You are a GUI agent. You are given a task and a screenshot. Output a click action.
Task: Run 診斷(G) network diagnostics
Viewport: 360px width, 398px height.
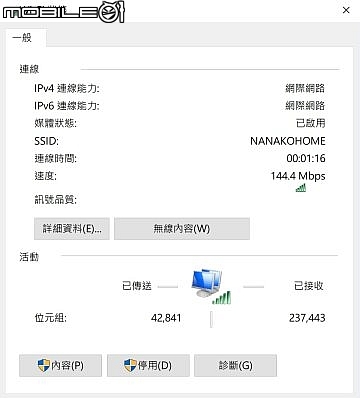click(235, 365)
